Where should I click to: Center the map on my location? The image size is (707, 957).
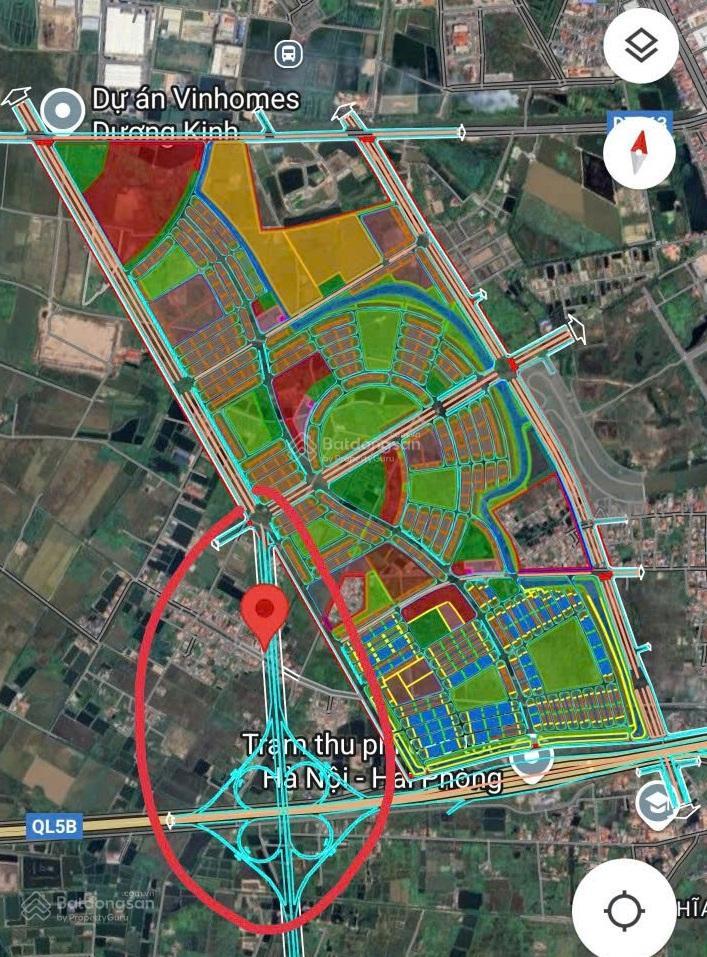pyautogui.click(x=624, y=909)
